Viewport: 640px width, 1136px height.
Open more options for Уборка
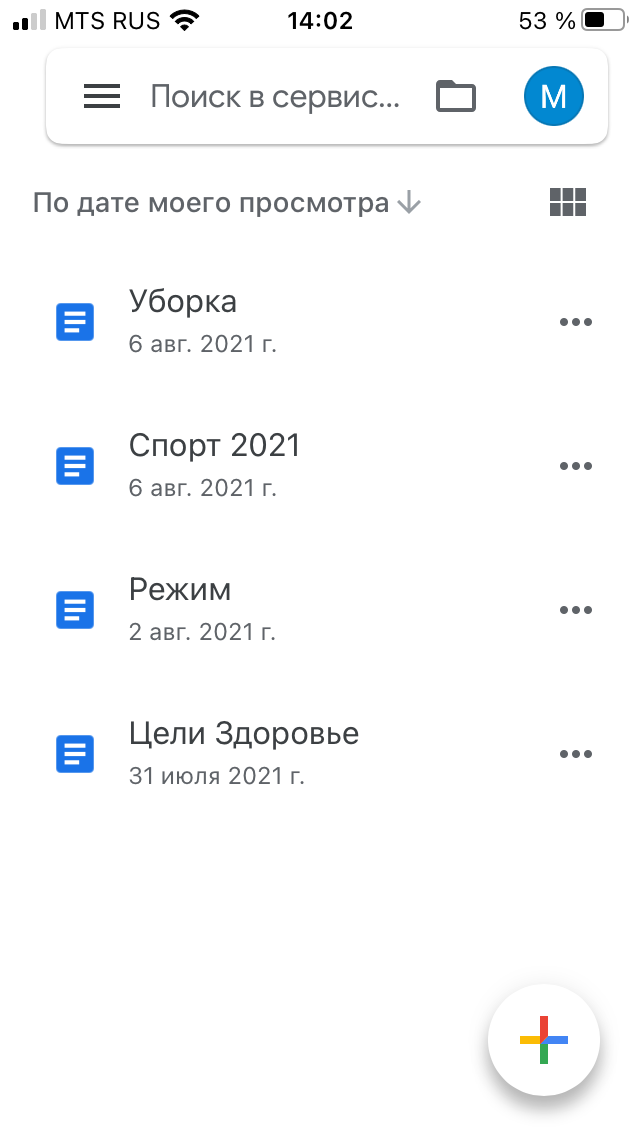click(576, 322)
